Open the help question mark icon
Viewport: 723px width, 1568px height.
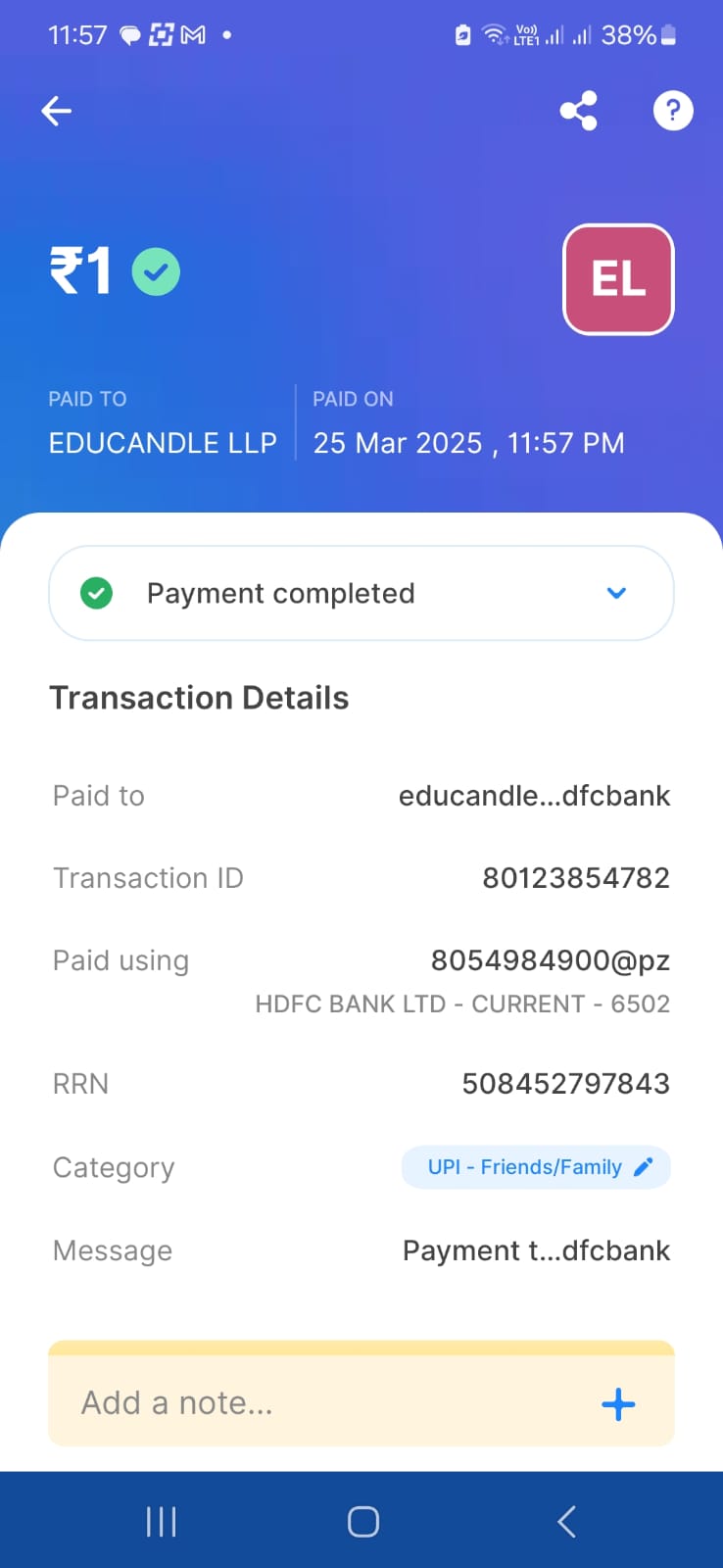click(x=673, y=111)
